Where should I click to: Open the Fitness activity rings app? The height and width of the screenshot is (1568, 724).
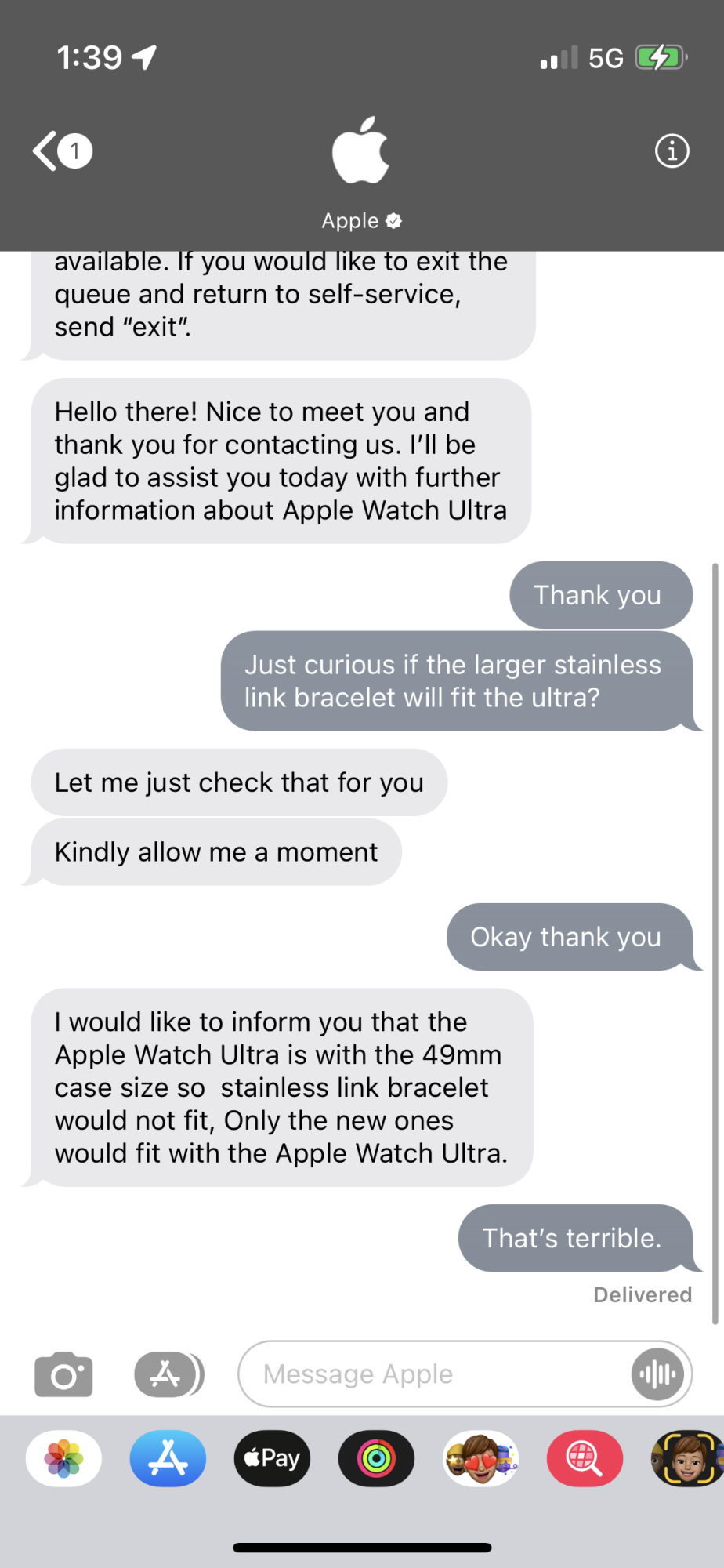[376, 1459]
